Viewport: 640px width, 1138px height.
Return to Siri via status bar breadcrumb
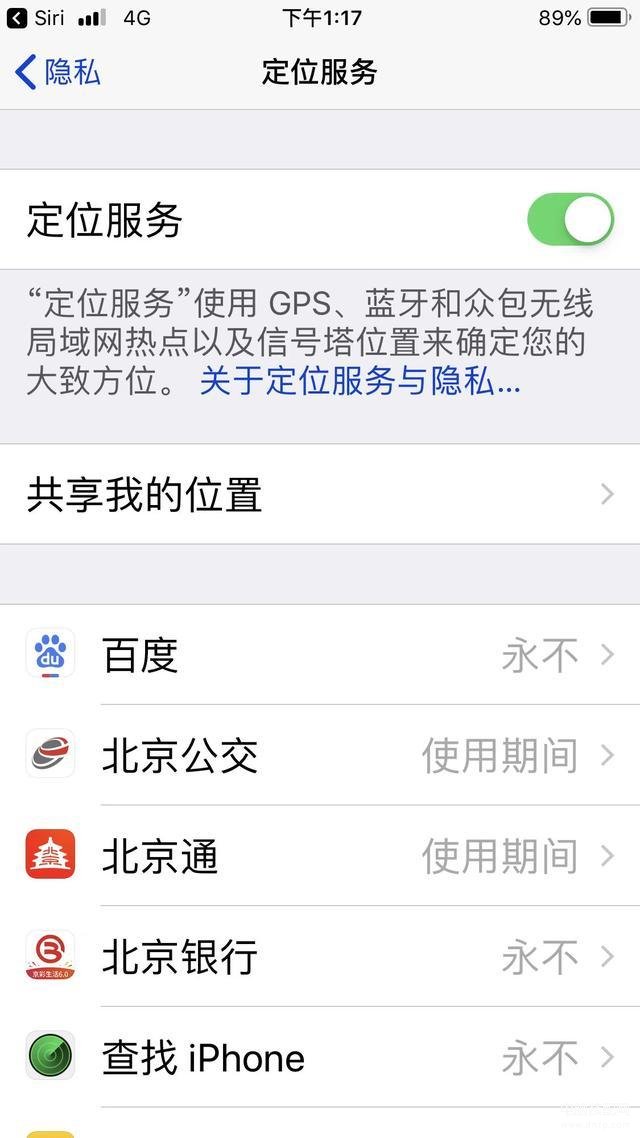(34, 17)
